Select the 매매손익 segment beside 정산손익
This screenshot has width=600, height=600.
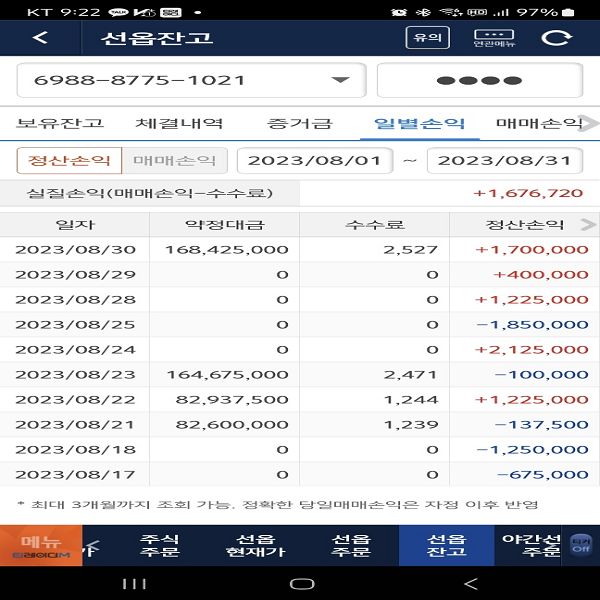pos(174,160)
